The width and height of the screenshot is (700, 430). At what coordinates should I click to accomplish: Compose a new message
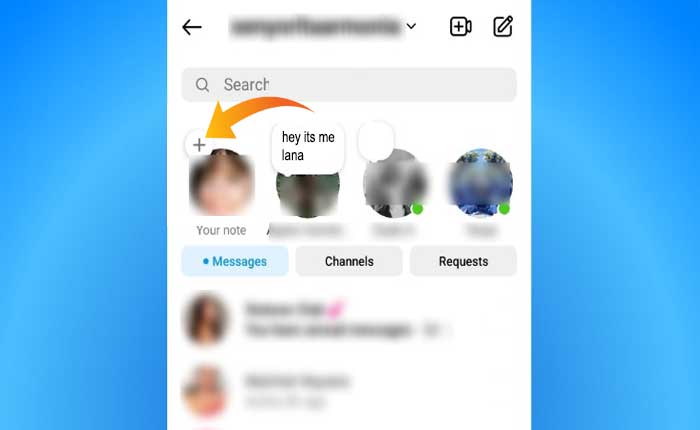pyautogui.click(x=504, y=27)
